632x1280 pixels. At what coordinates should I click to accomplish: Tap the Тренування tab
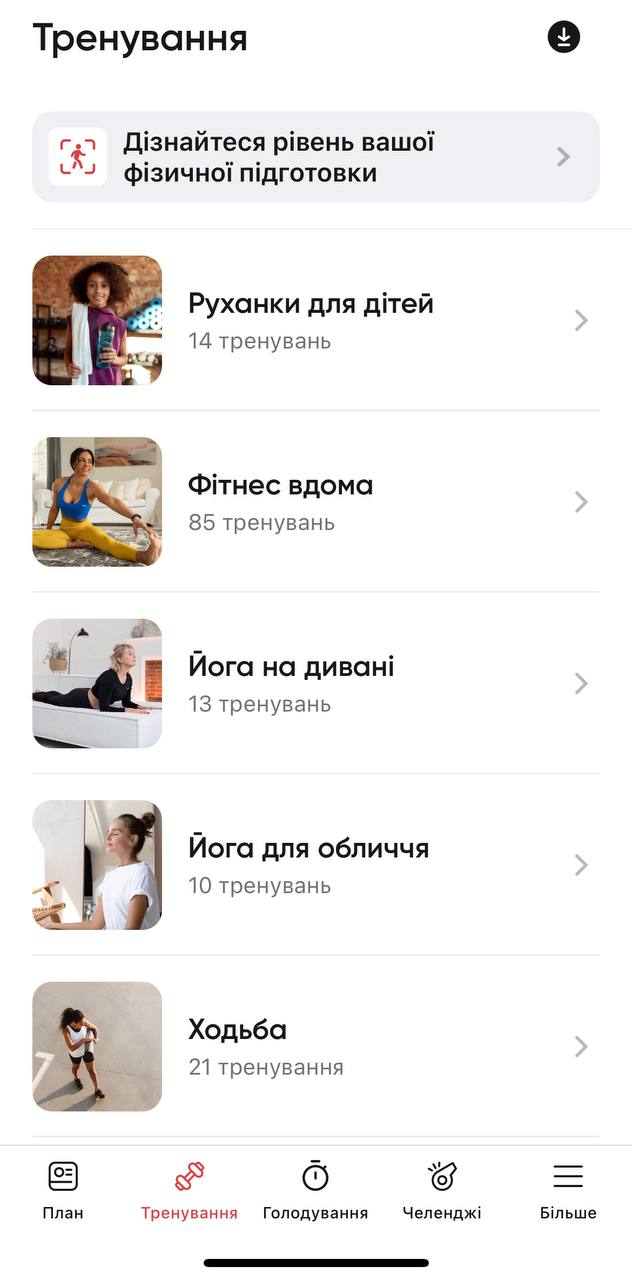click(189, 1191)
